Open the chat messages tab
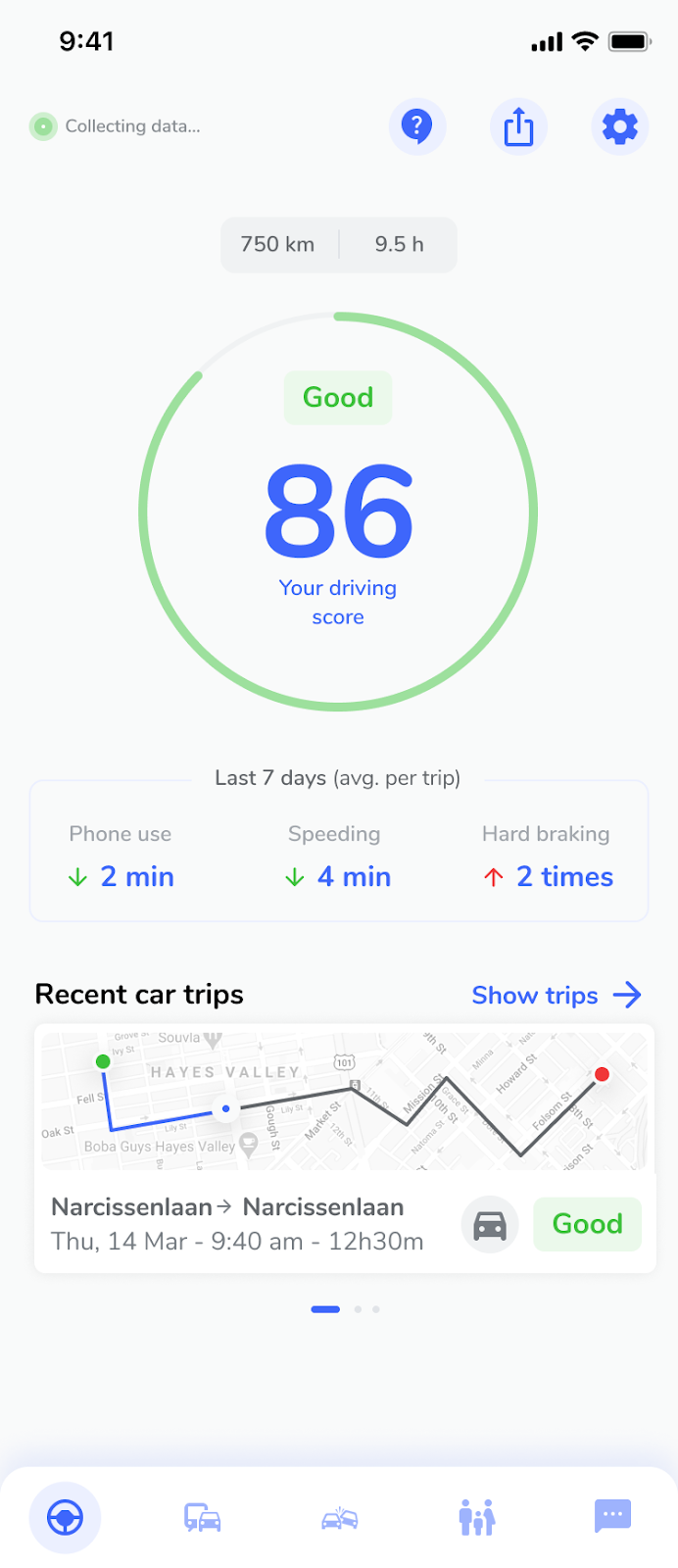 point(612,1515)
